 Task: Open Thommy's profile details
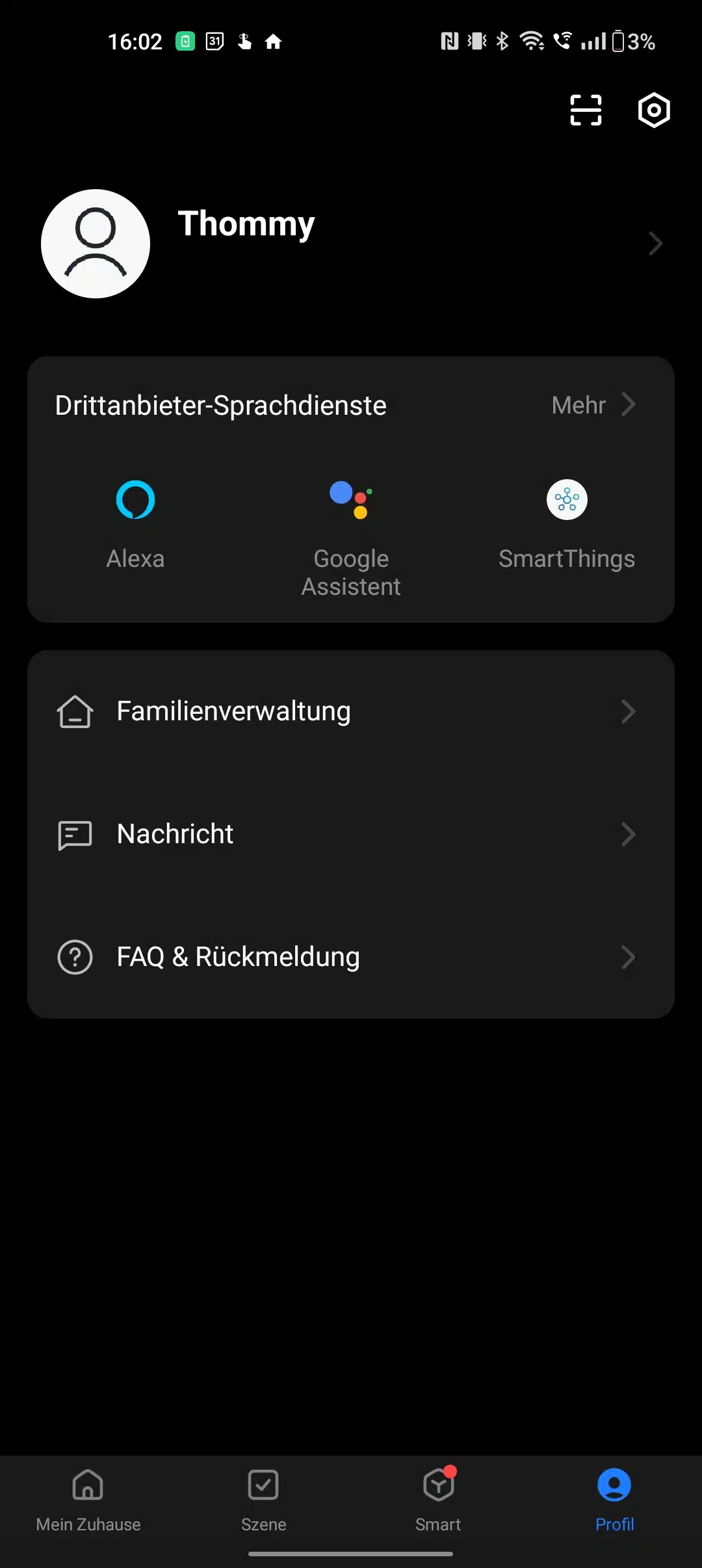351,243
